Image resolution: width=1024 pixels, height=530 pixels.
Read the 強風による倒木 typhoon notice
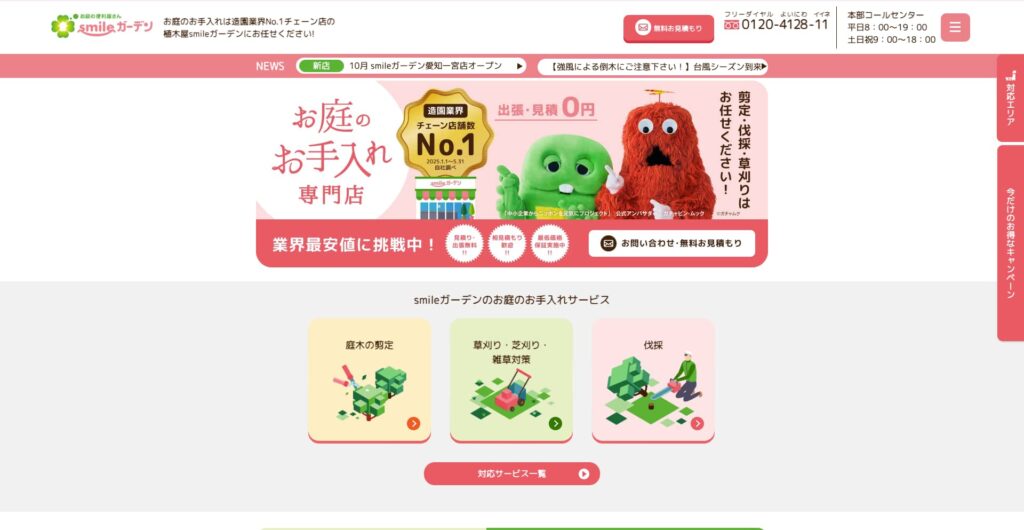click(653, 66)
